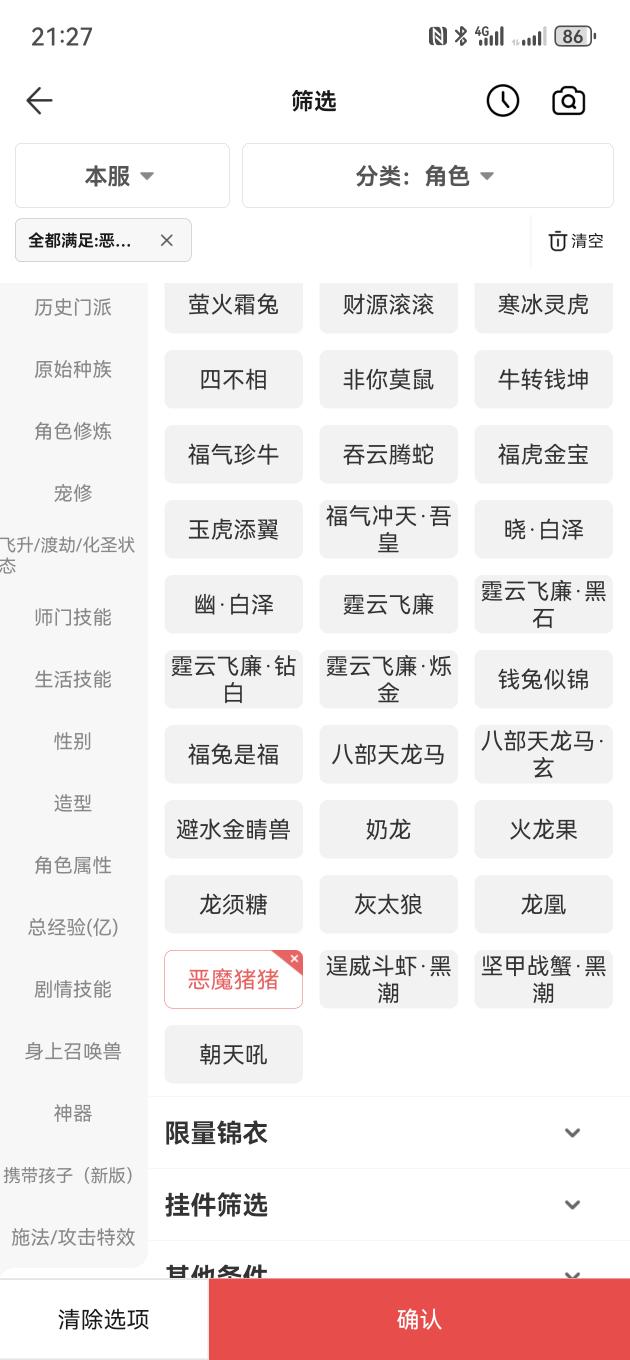Select 八部天龙马
The width and height of the screenshot is (630, 1360).
[x=388, y=754]
